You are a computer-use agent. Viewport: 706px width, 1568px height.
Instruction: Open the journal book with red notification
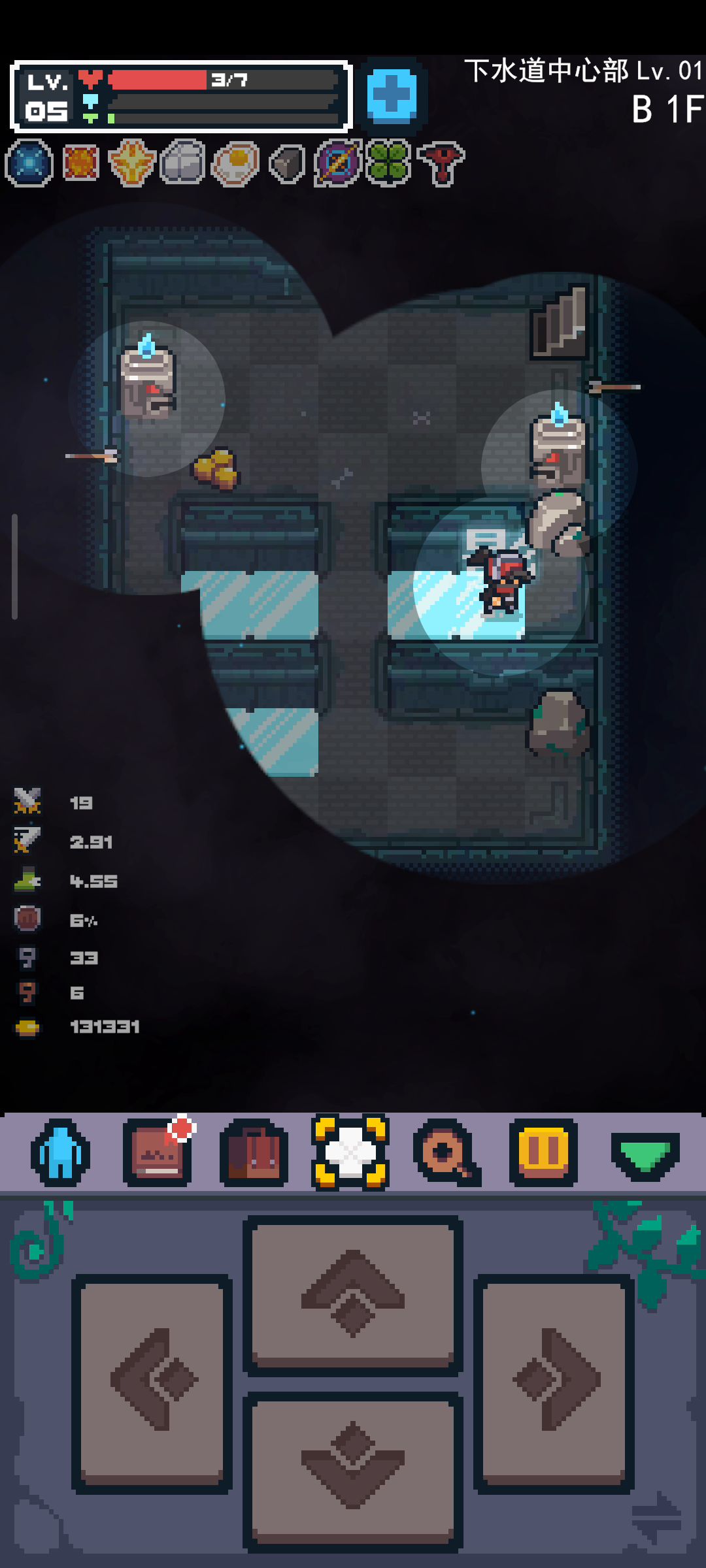(x=158, y=1152)
